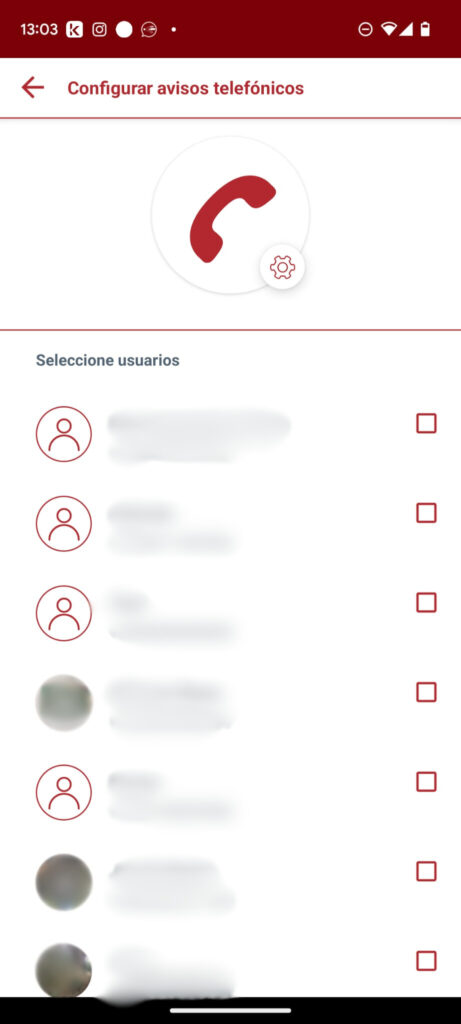Screen dimensions: 461x1024
Task: Go back using the top arrow
Action: [x=33, y=88]
